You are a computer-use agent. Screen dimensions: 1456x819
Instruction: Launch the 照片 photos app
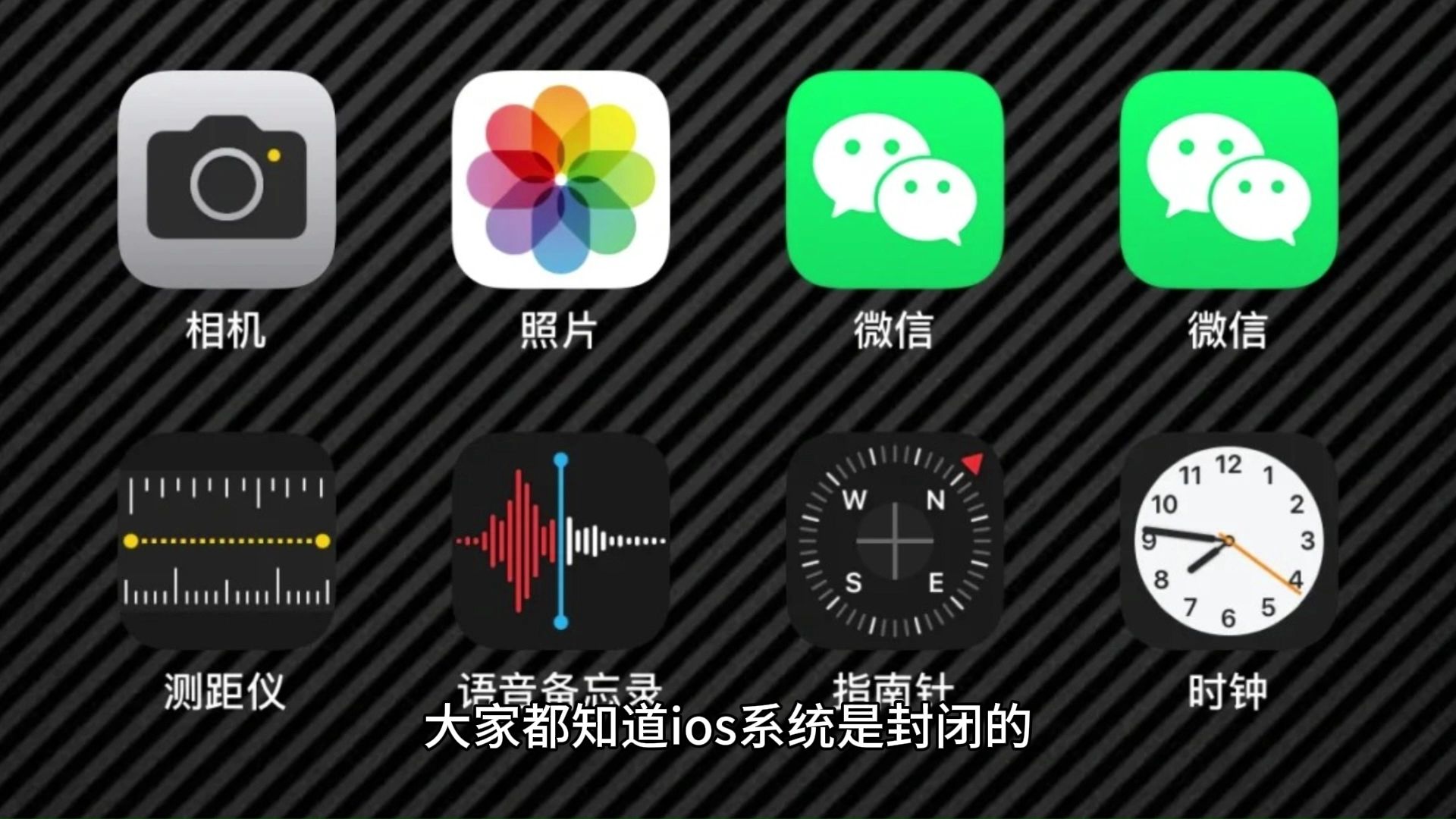coord(560,180)
